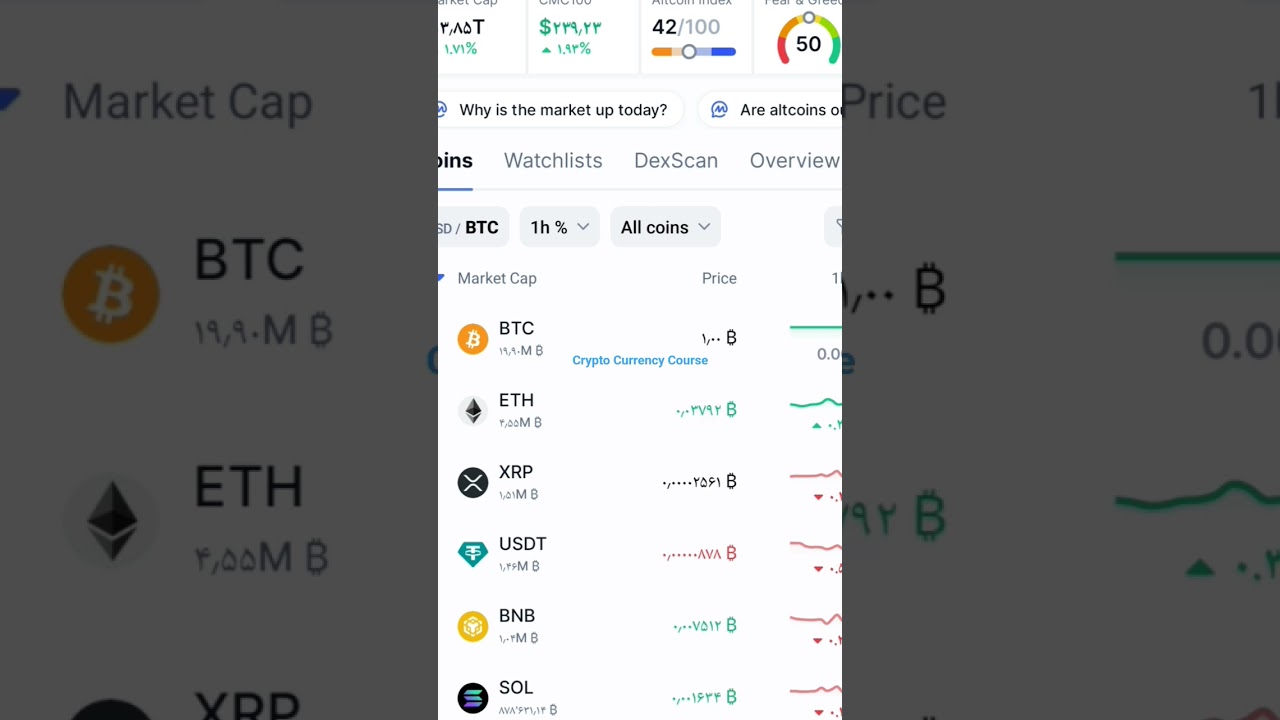This screenshot has width=1280, height=720.
Task: Open the Altcoin Index card
Action: tap(694, 36)
